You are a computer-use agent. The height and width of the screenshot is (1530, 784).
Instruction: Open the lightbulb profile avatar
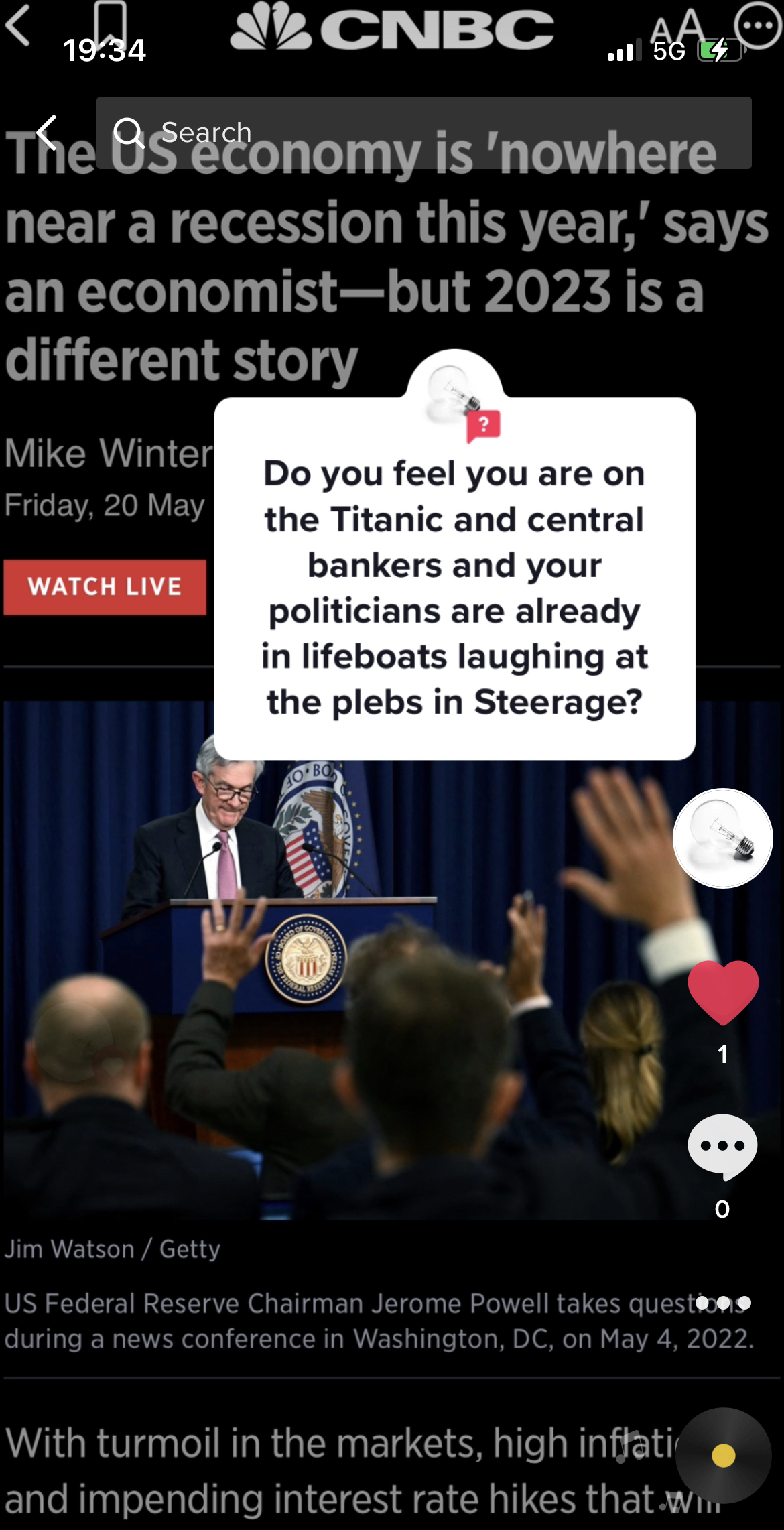[722, 838]
